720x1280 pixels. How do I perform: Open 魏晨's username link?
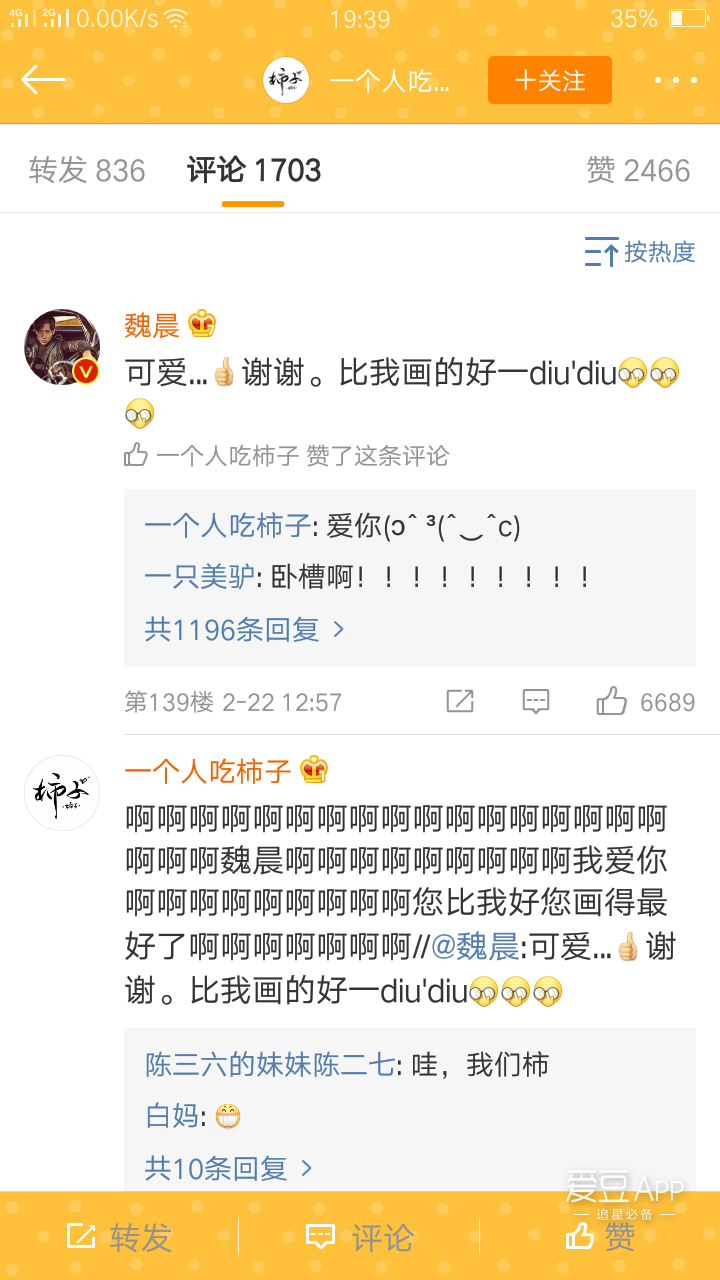pos(152,325)
